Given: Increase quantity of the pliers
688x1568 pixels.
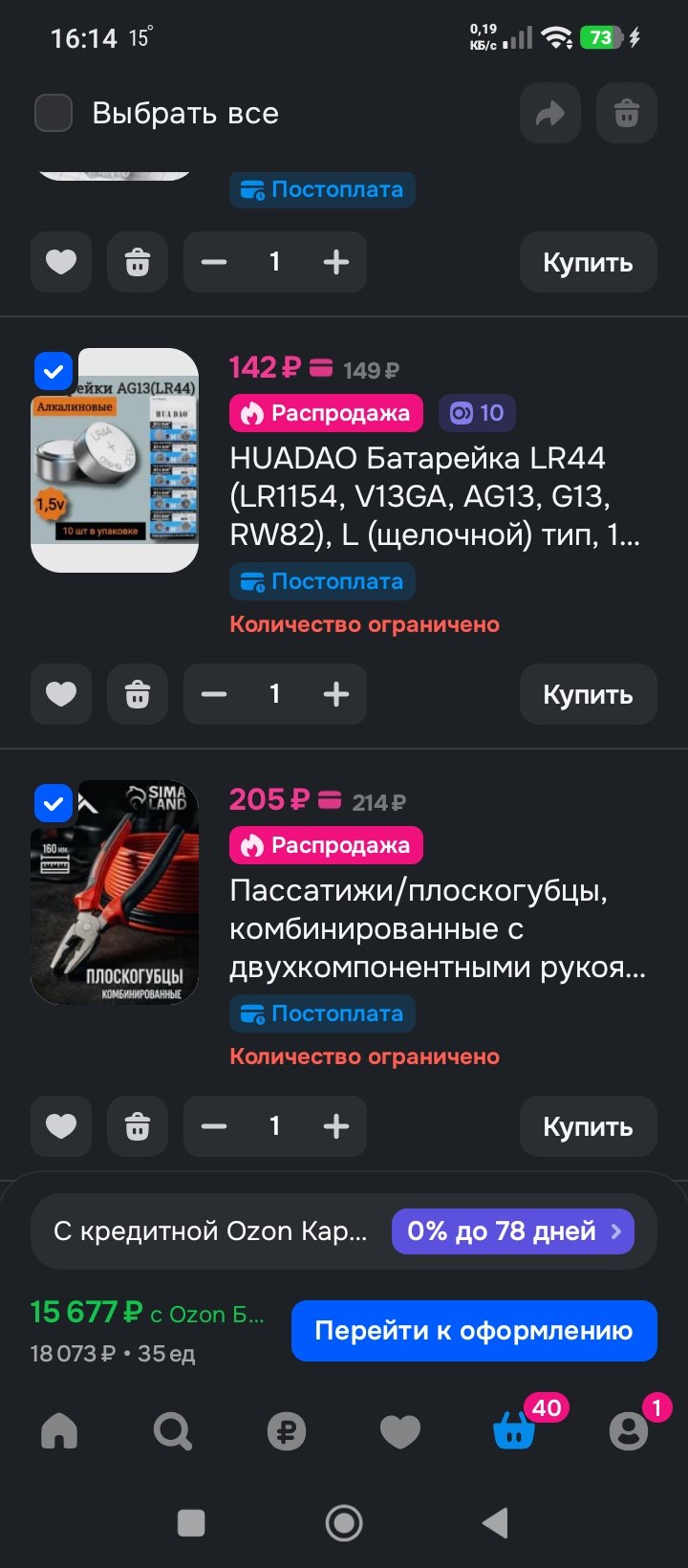Looking at the screenshot, I should point(336,1126).
